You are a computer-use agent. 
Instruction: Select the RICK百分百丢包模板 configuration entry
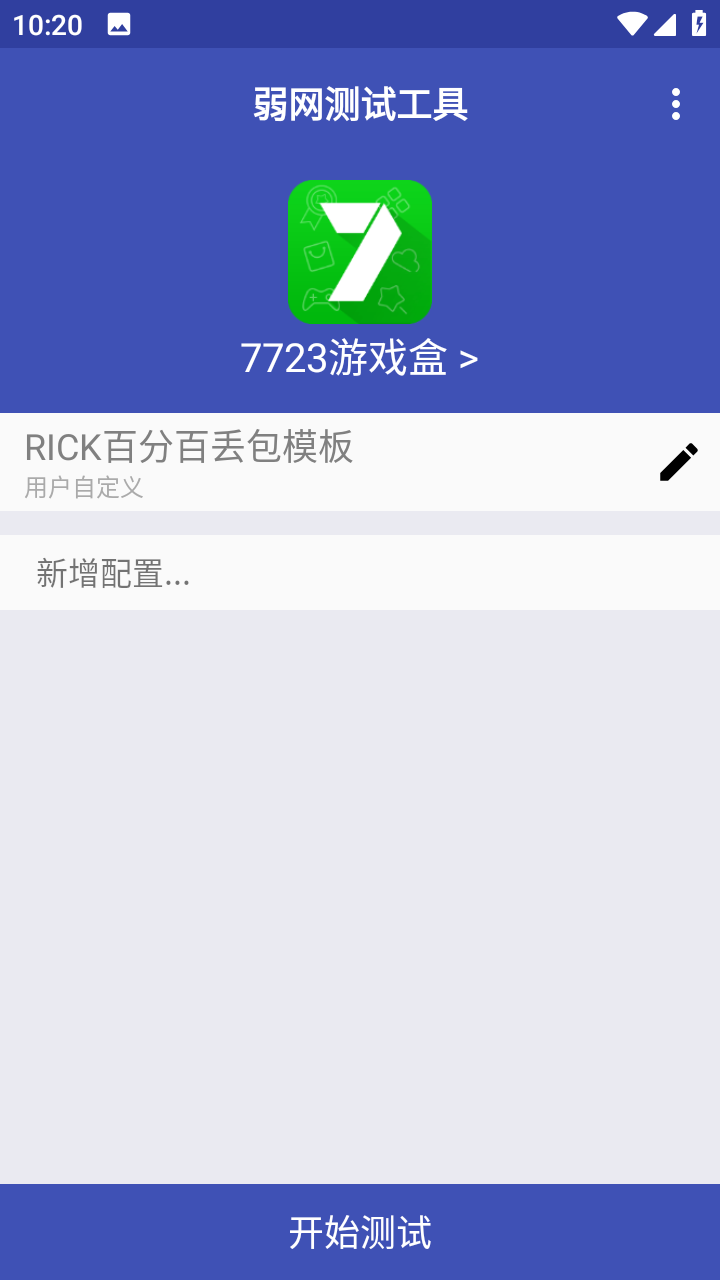tap(300, 460)
